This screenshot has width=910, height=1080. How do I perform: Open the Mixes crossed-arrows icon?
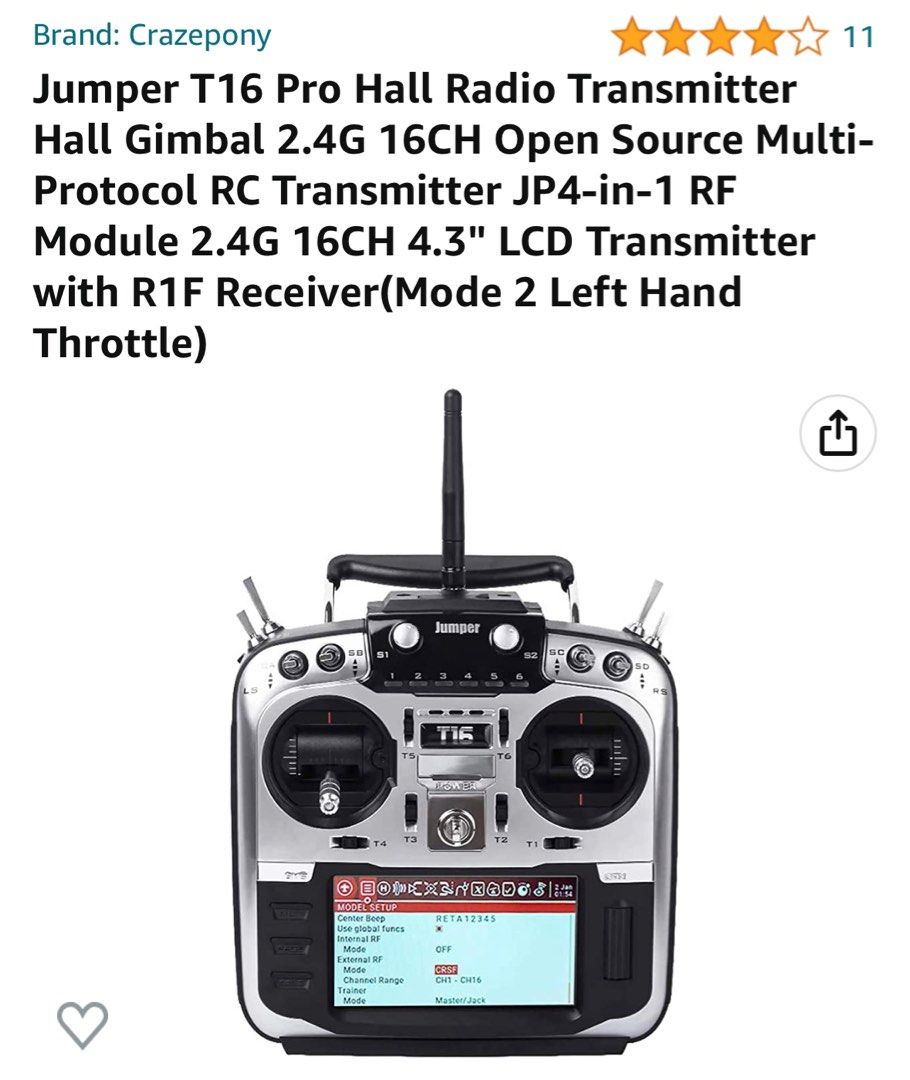(431, 888)
